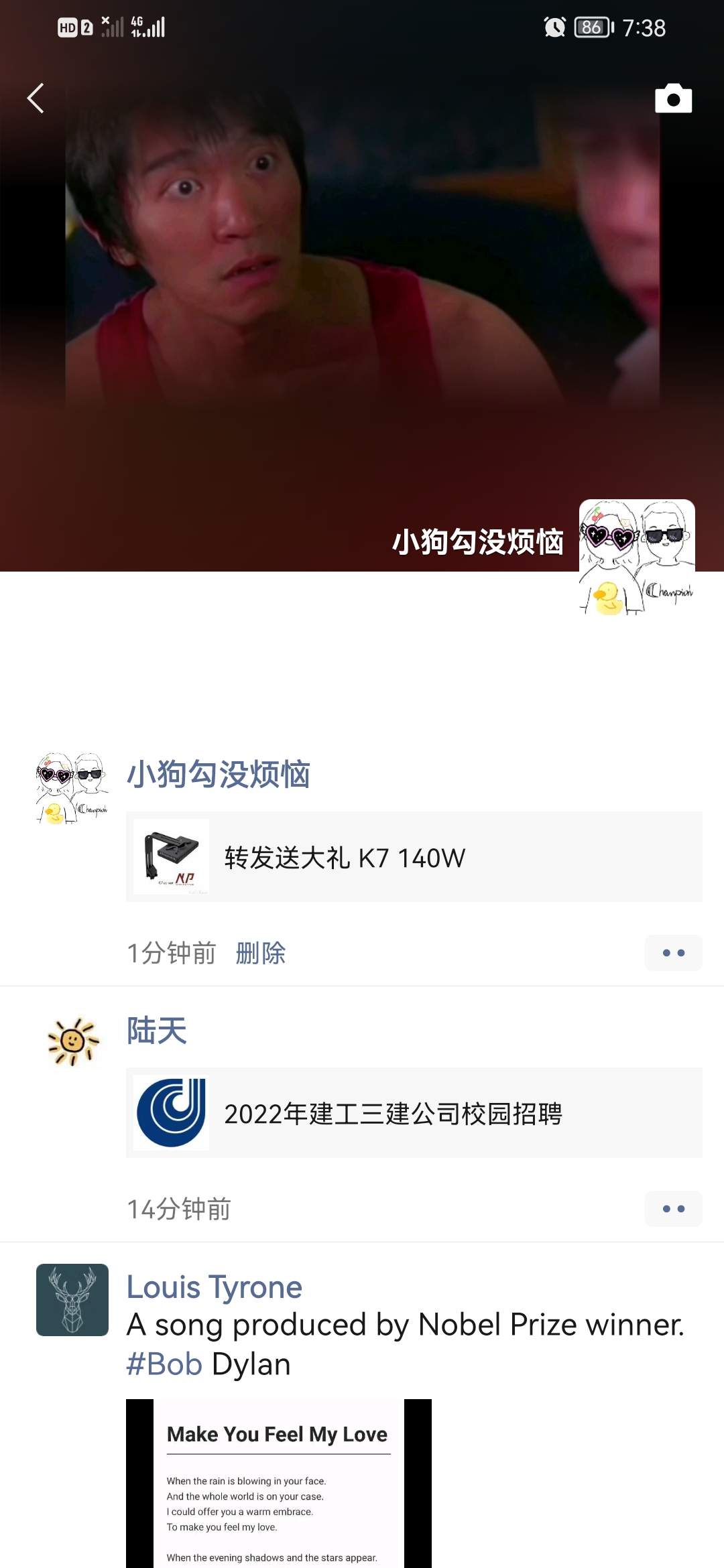This screenshot has width=724, height=1568.
Task: Go back using the top-left arrow
Action: pyautogui.click(x=36, y=99)
